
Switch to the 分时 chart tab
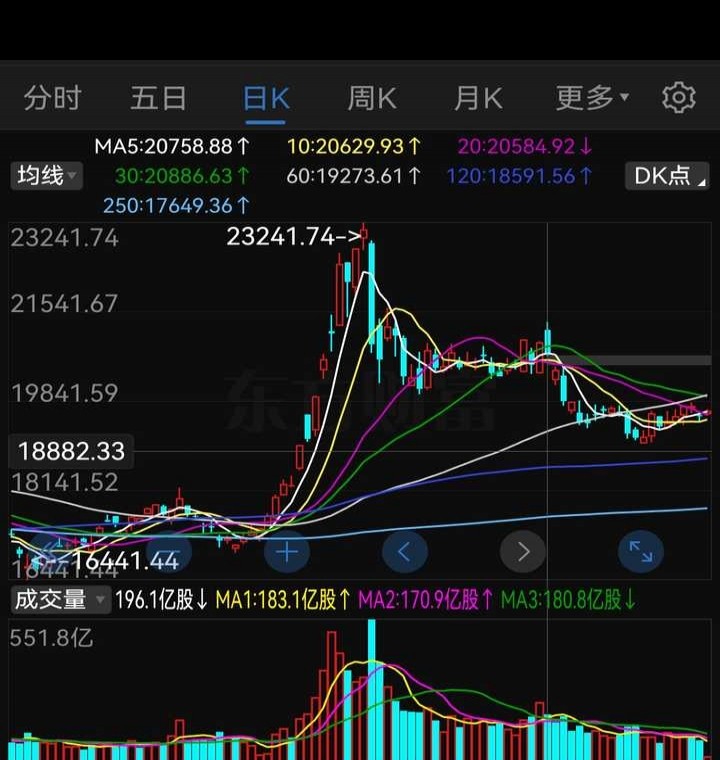52,98
